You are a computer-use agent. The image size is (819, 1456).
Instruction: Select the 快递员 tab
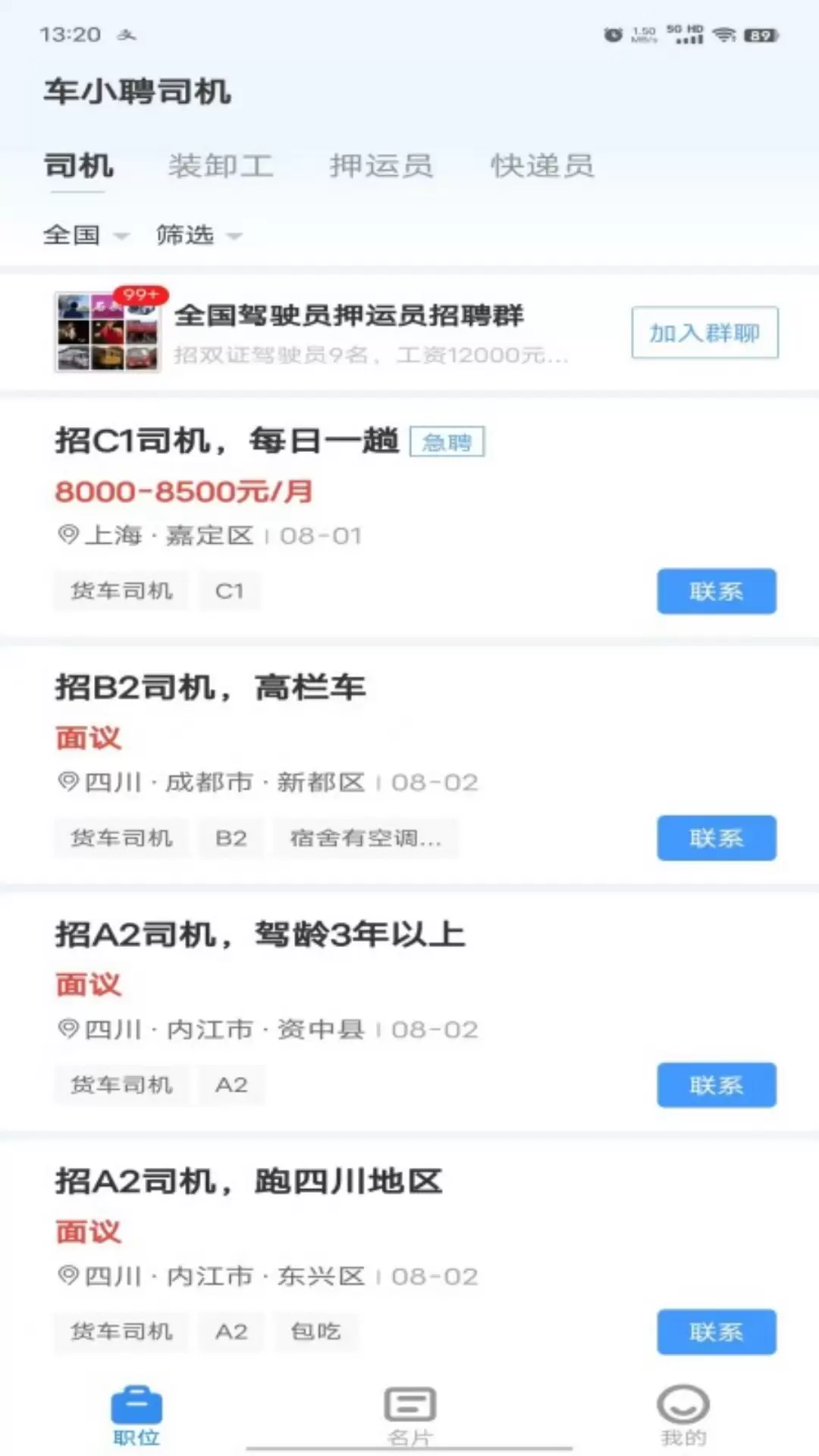(x=542, y=165)
